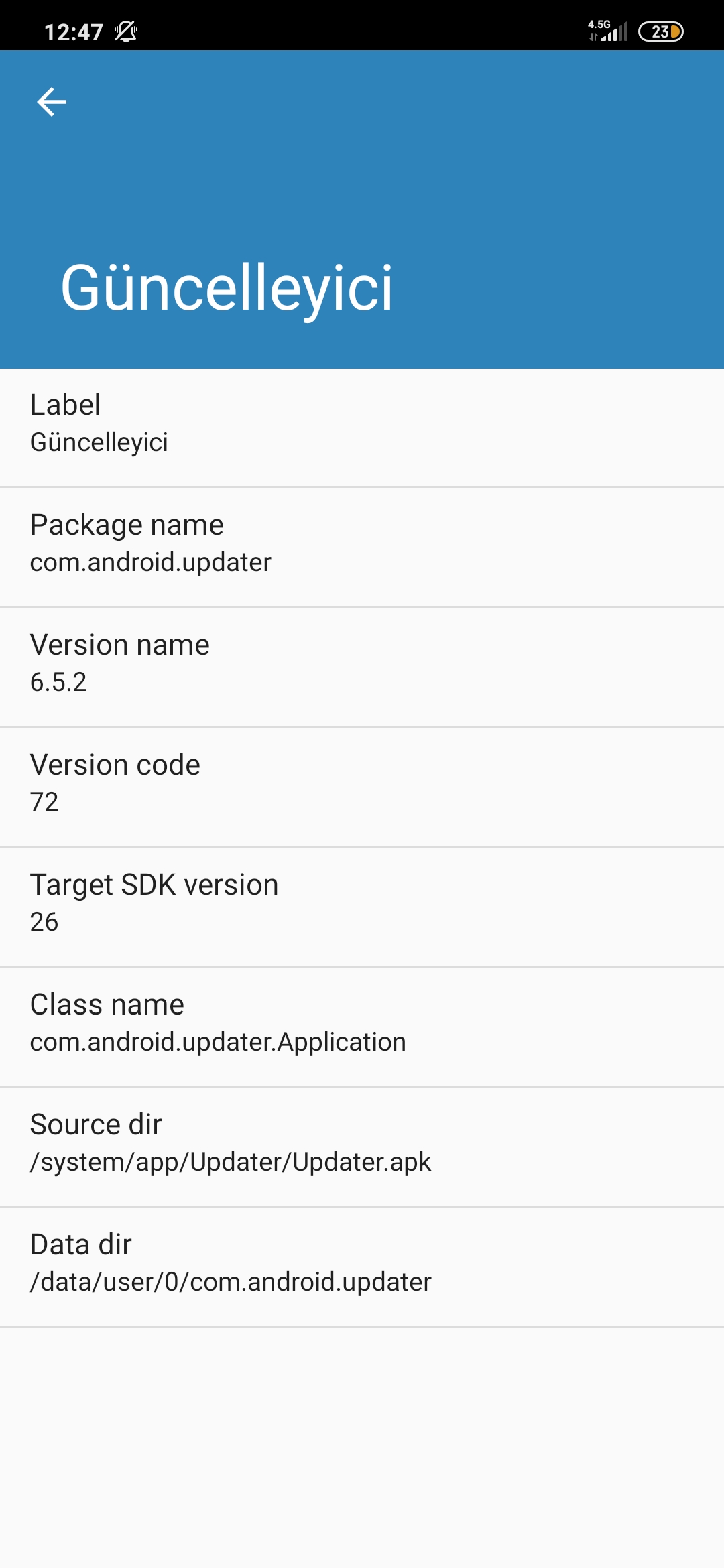Select the Version name row
The image size is (724, 1568).
(362, 668)
